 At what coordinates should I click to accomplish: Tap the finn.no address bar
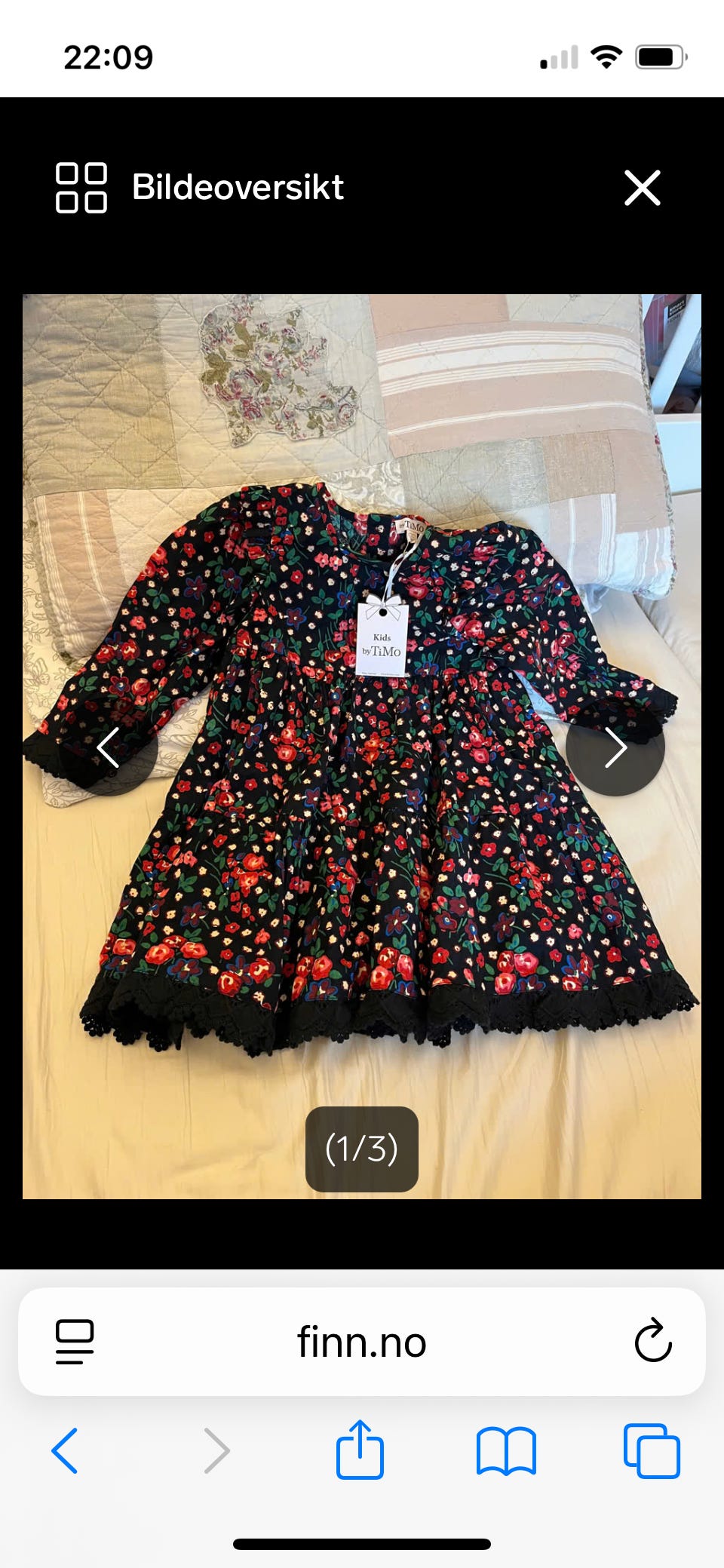pos(362,1342)
